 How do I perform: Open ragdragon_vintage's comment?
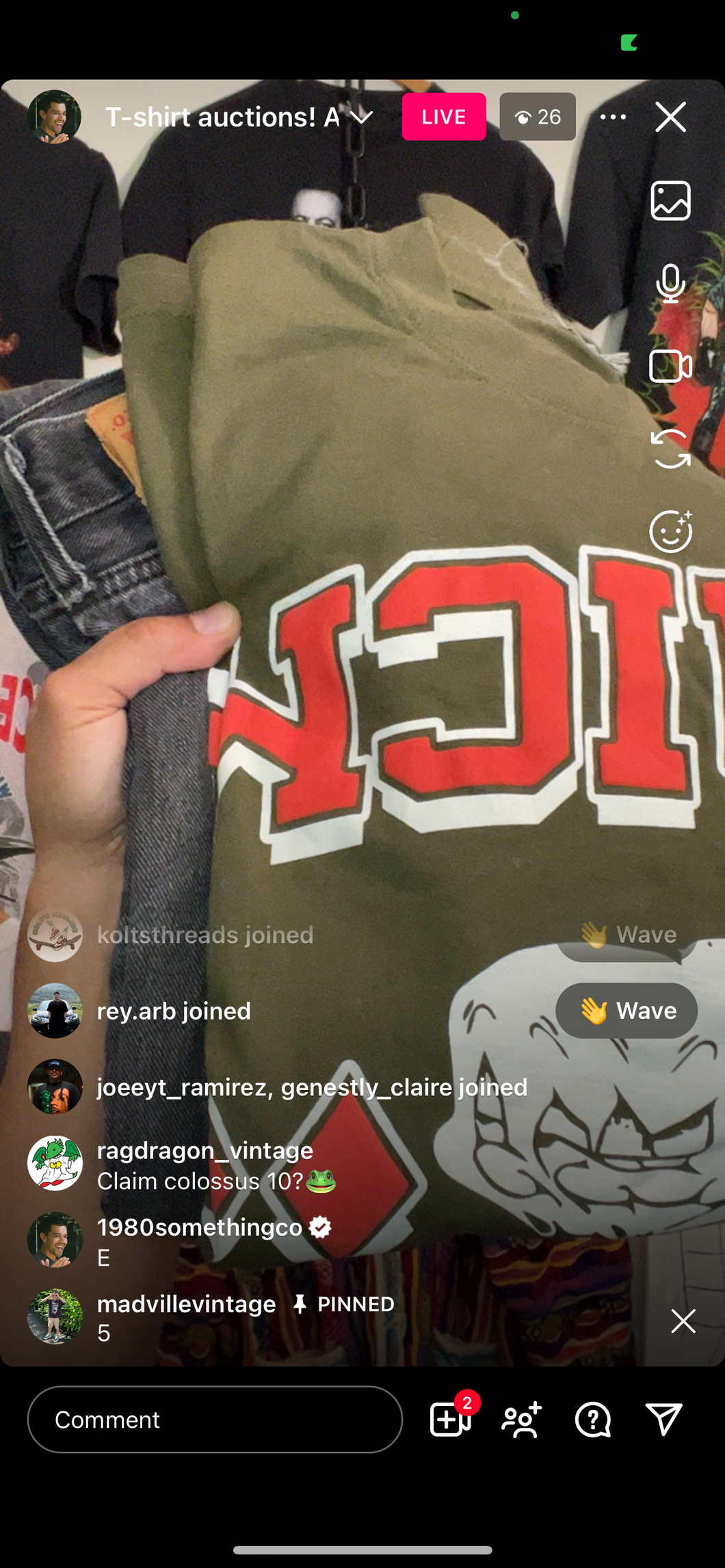(216, 1166)
